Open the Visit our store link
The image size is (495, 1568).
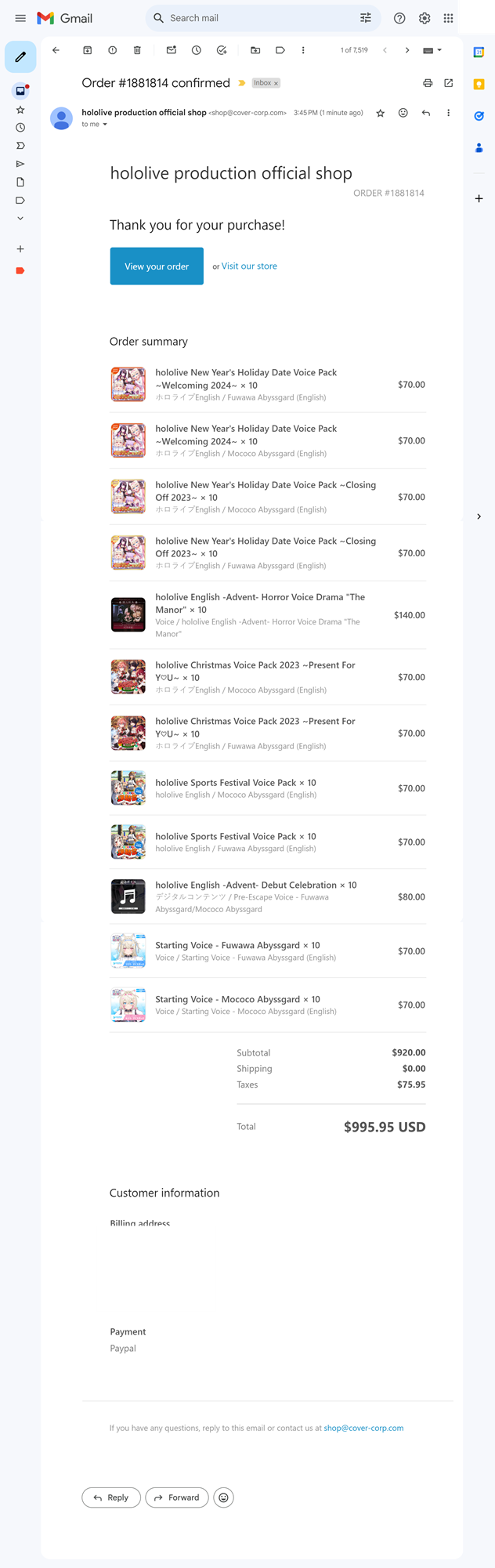[x=249, y=266]
